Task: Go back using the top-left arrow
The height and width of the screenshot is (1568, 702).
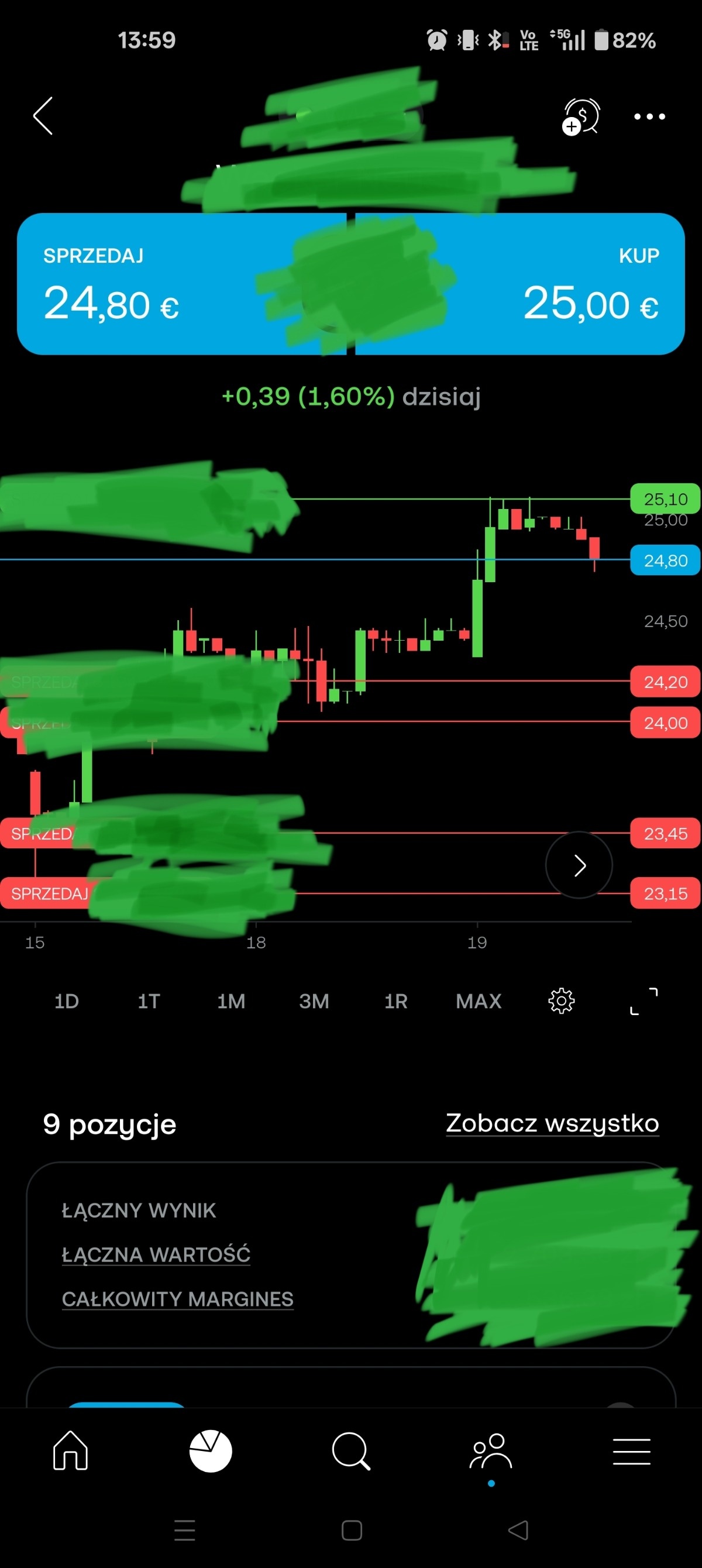Action: click(x=43, y=116)
